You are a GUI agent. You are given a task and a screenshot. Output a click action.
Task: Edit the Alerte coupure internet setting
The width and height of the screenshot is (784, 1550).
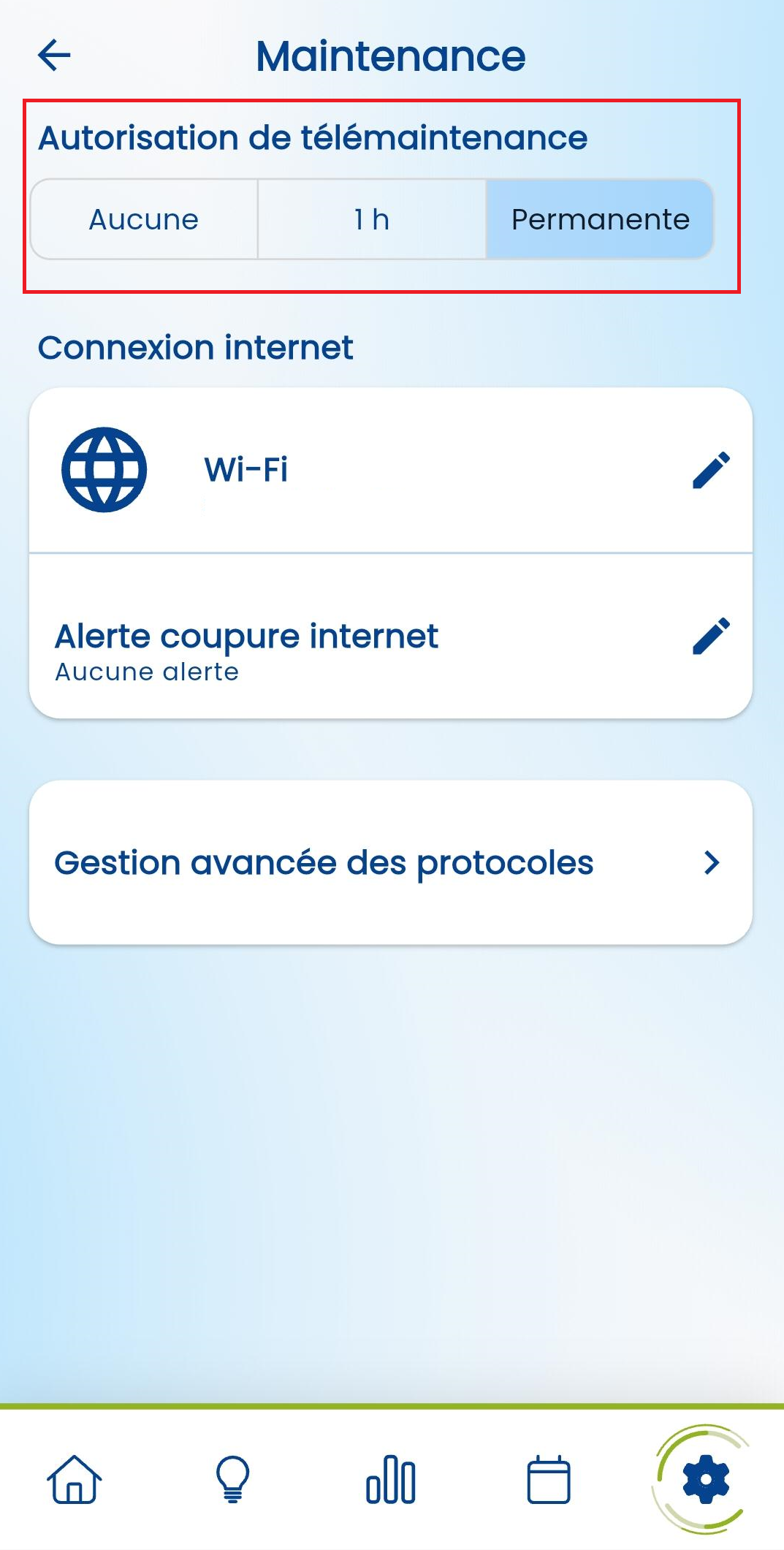tap(711, 636)
